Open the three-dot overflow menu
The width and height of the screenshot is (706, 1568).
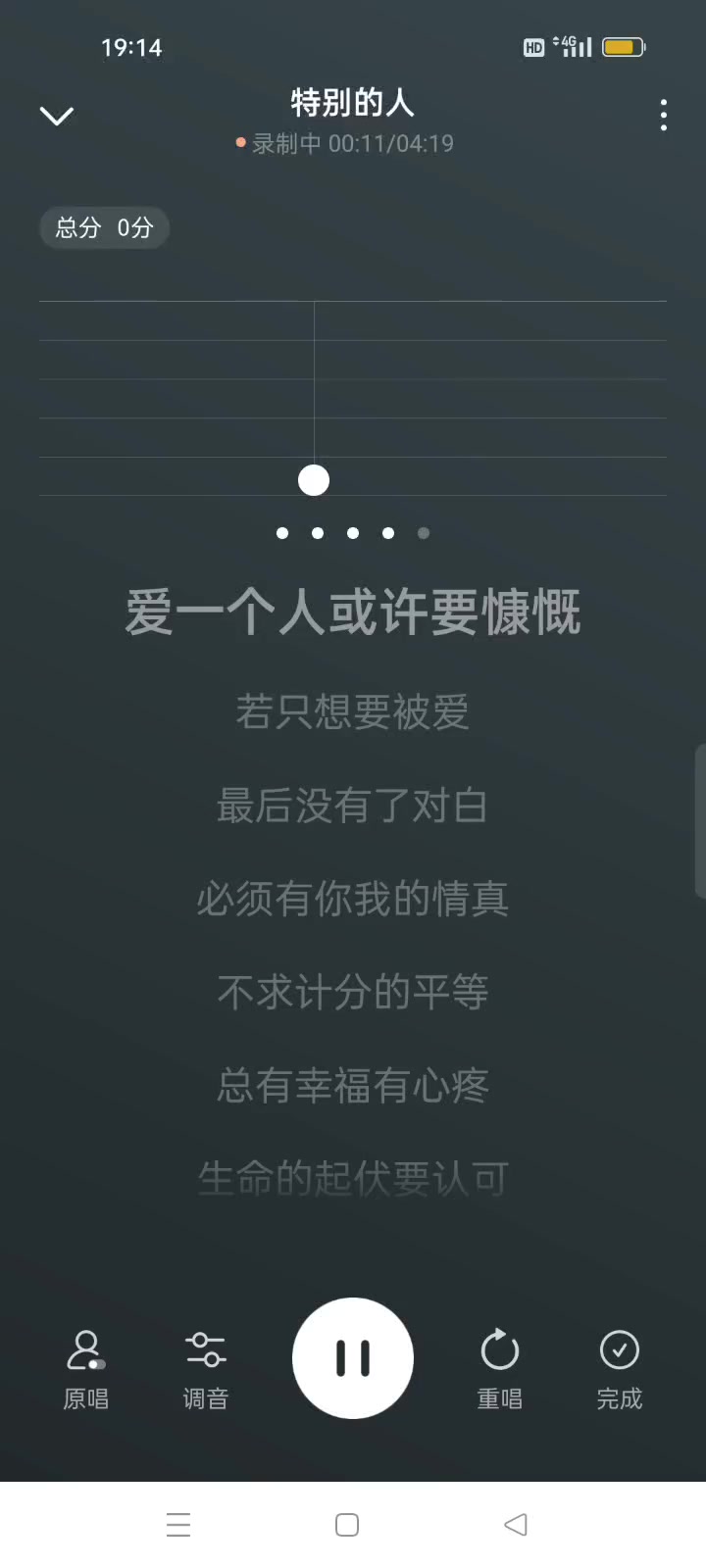(x=664, y=116)
